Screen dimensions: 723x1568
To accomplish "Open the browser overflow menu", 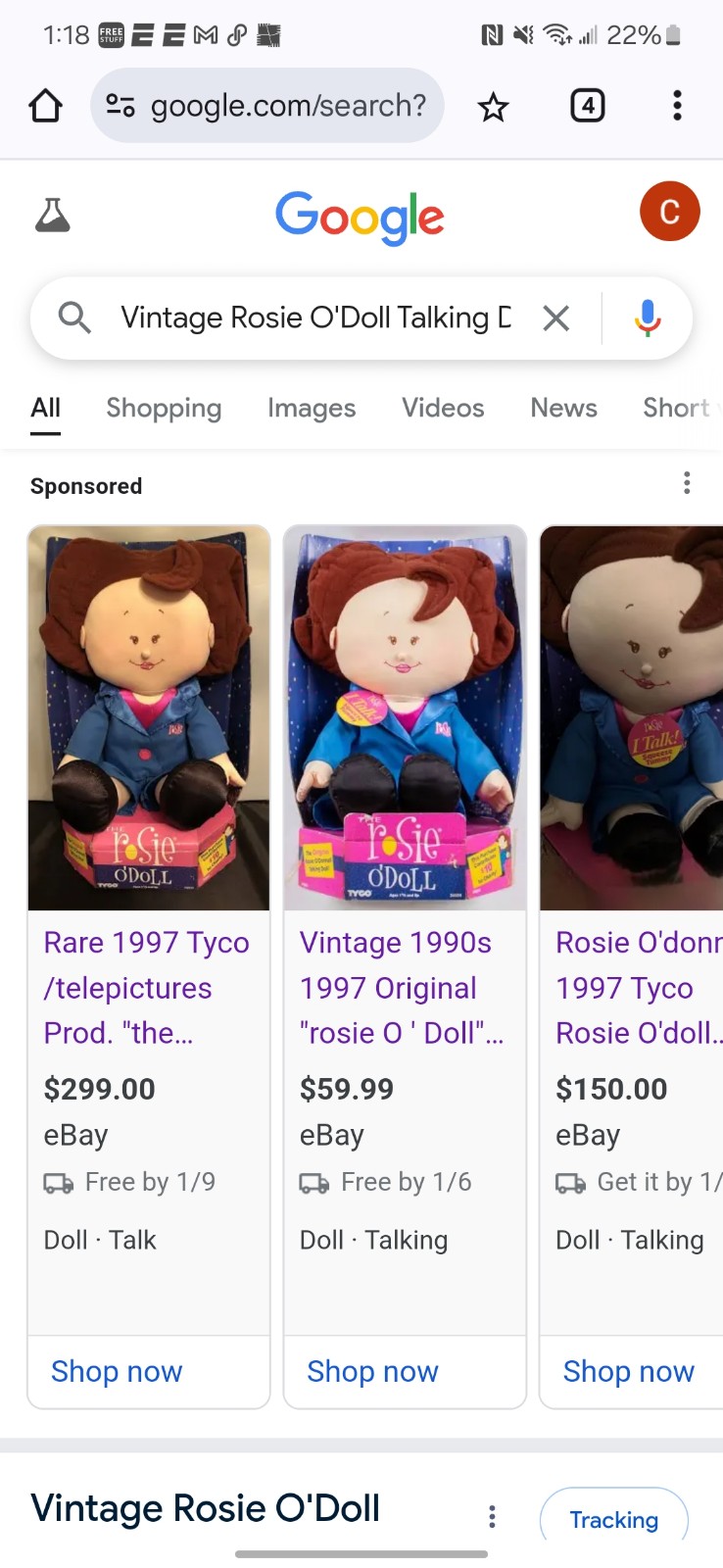I will (x=677, y=105).
